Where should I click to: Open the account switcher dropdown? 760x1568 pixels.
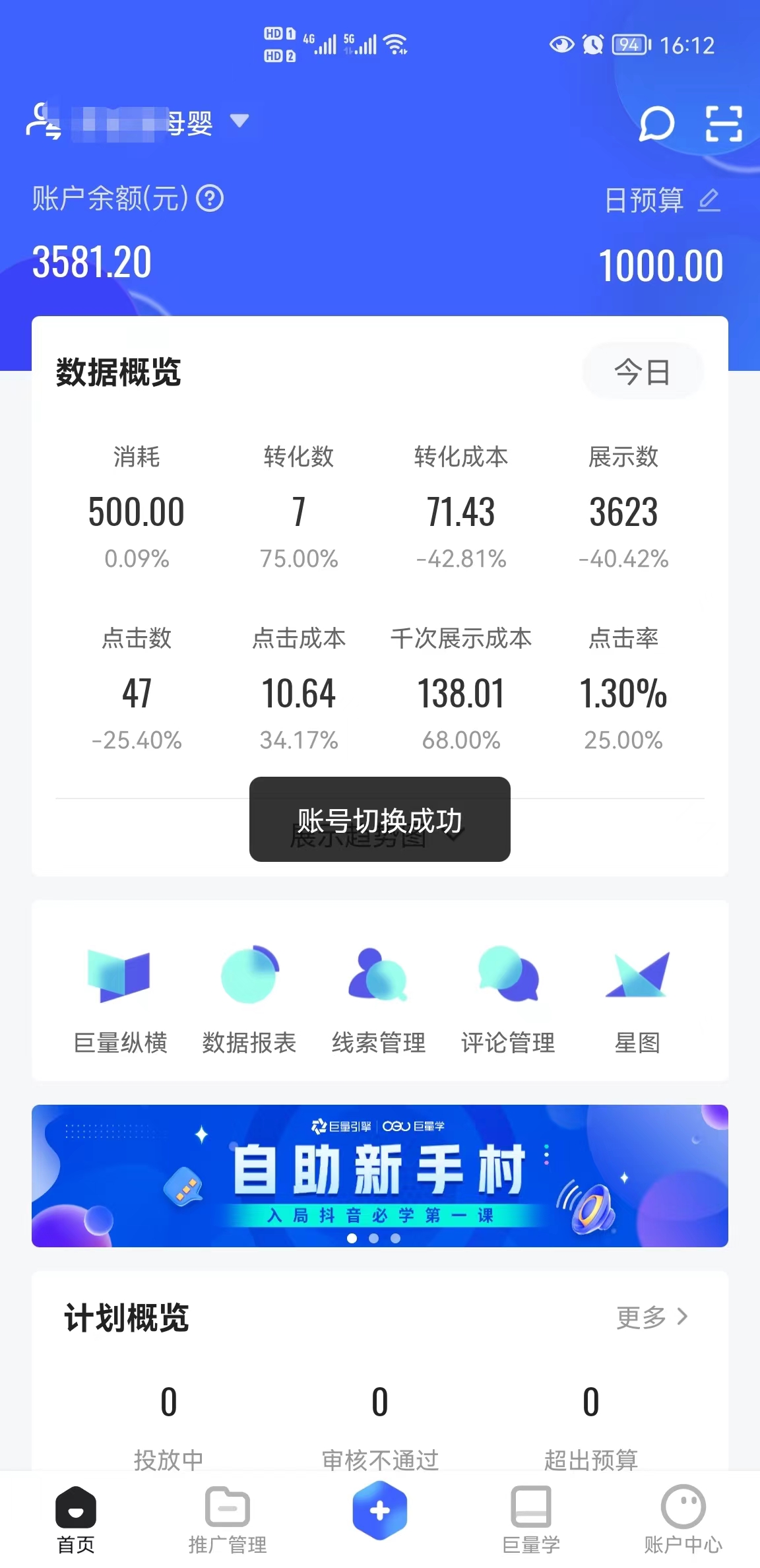[x=238, y=121]
